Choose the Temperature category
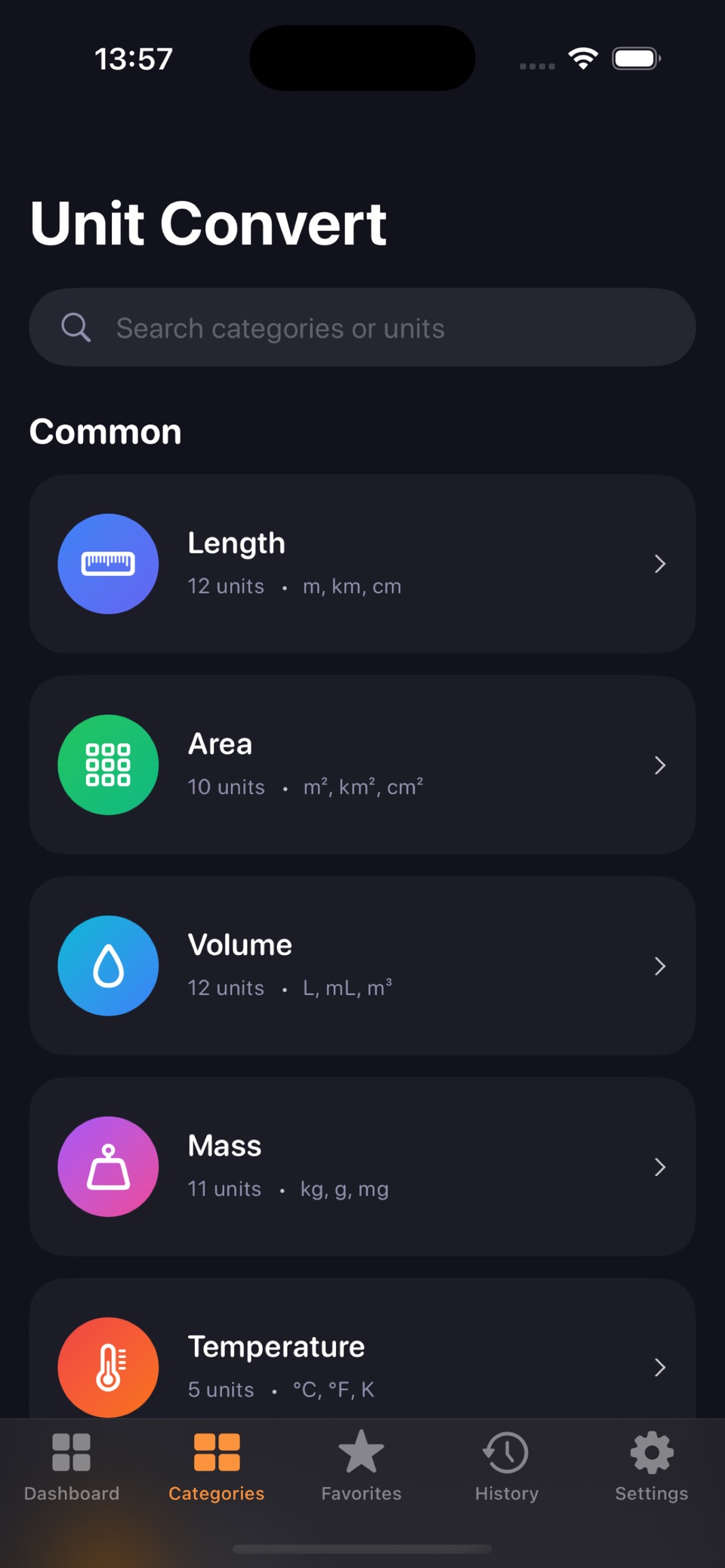The height and width of the screenshot is (1568, 725). (x=362, y=1348)
